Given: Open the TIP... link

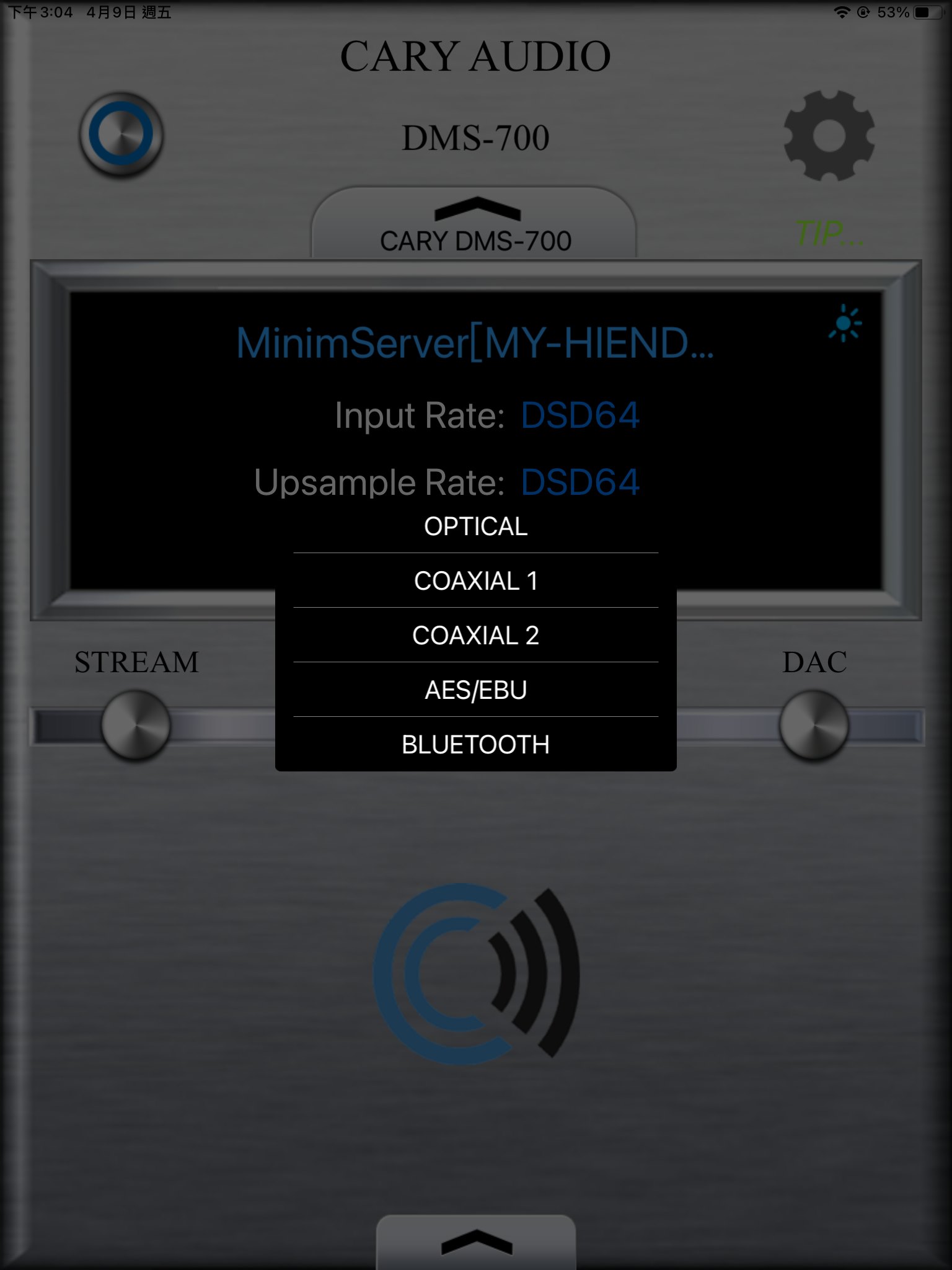Looking at the screenshot, I should click(829, 234).
